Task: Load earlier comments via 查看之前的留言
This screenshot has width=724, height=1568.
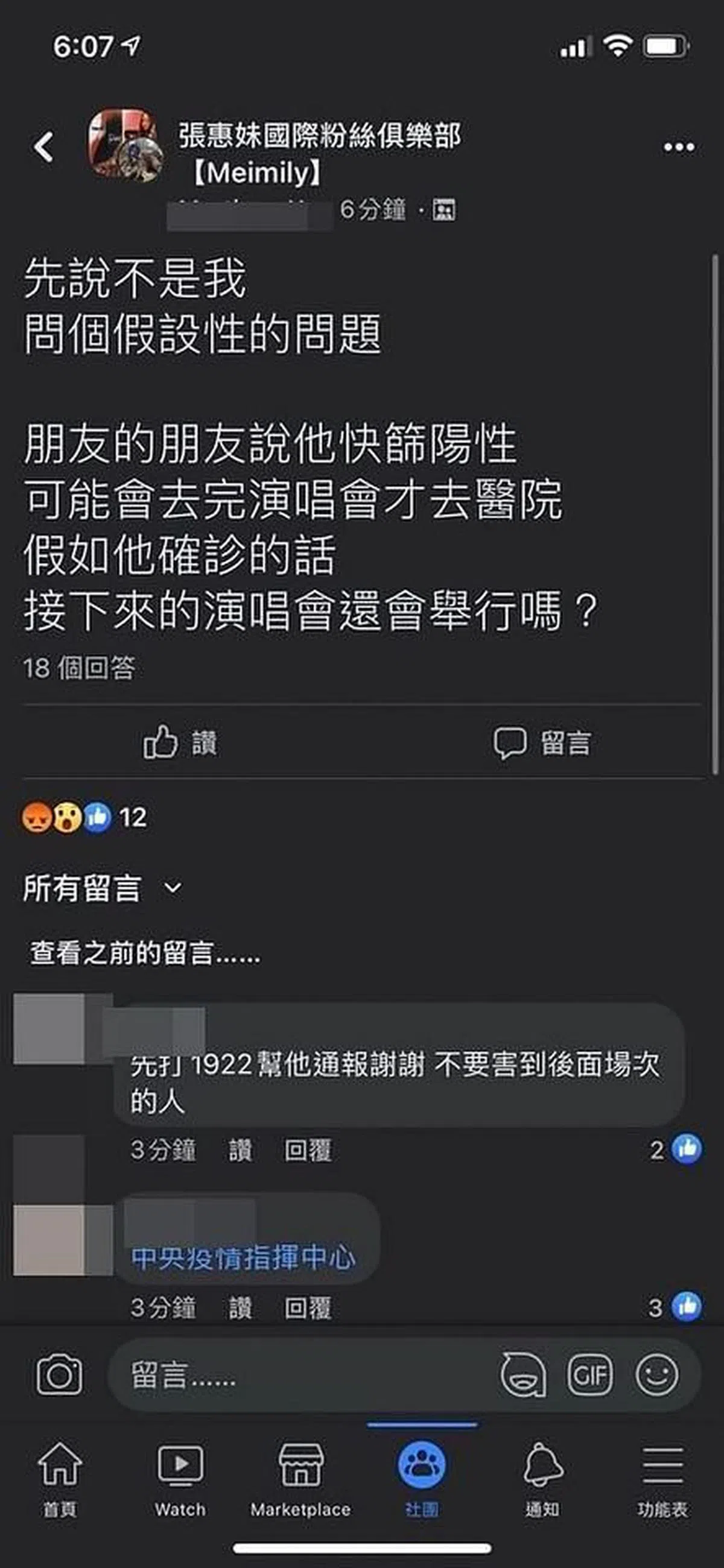Action: [x=145, y=953]
